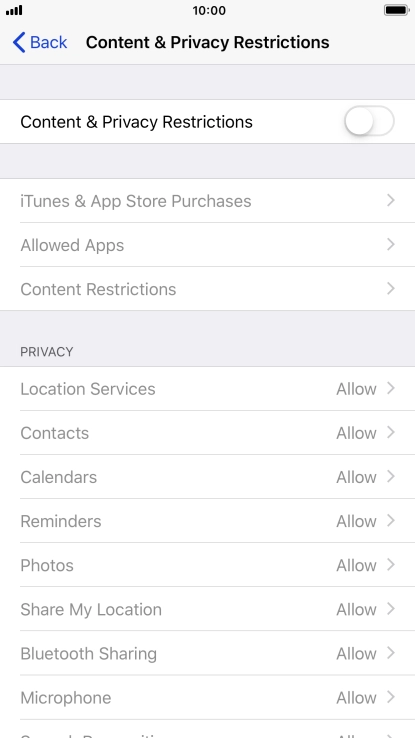The width and height of the screenshot is (415, 738).
Task: Select the Contacts privacy row
Action: (x=208, y=433)
